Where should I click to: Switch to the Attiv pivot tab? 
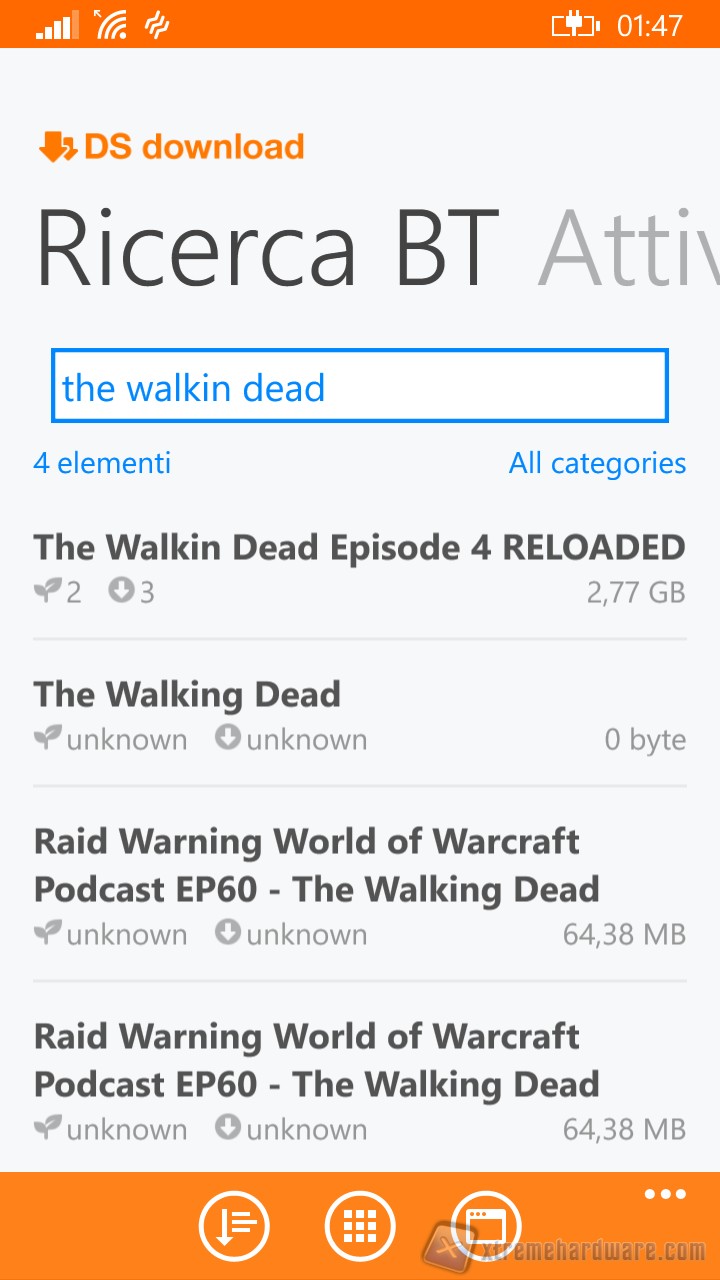point(628,250)
